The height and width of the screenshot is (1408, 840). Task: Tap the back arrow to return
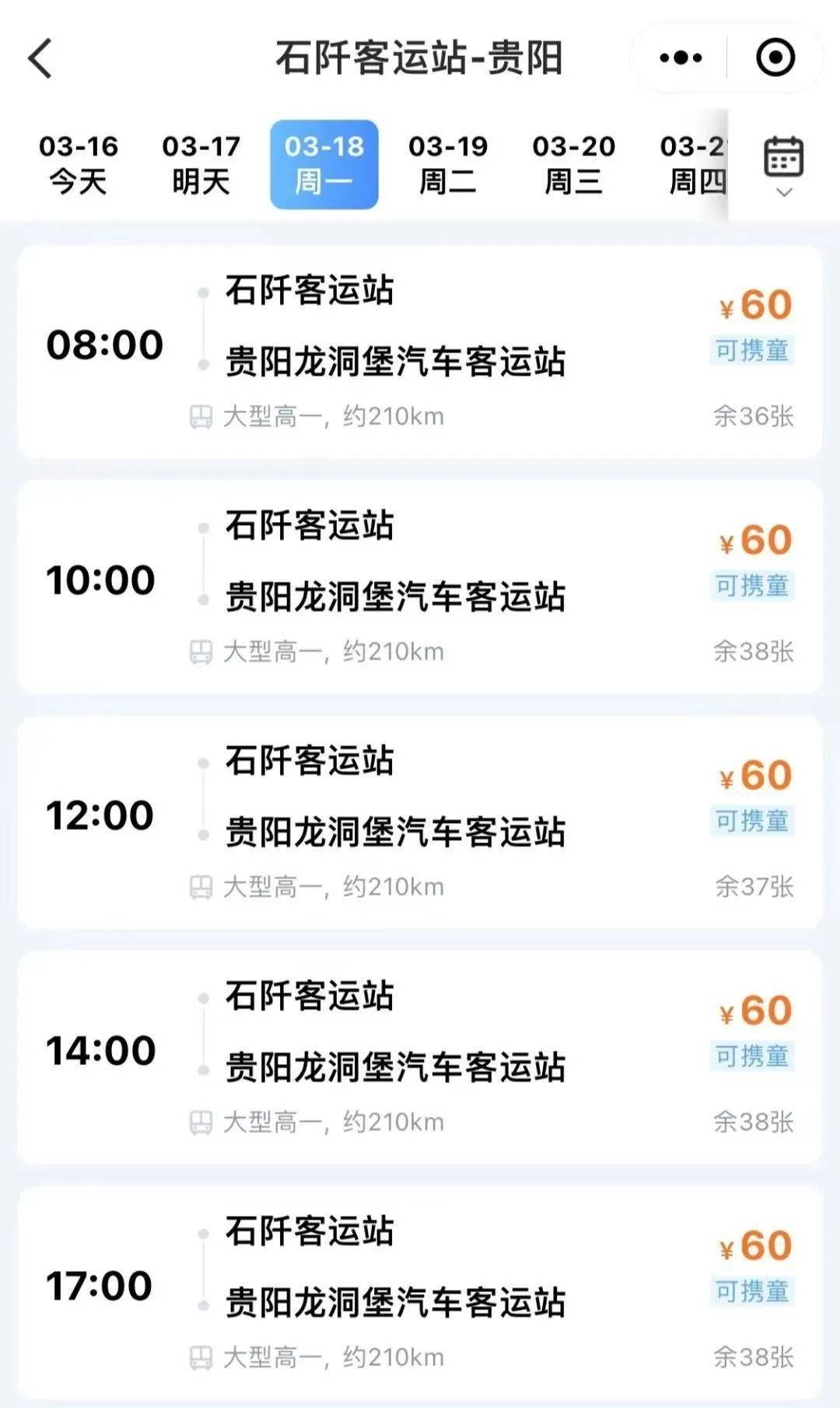point(38,58)
